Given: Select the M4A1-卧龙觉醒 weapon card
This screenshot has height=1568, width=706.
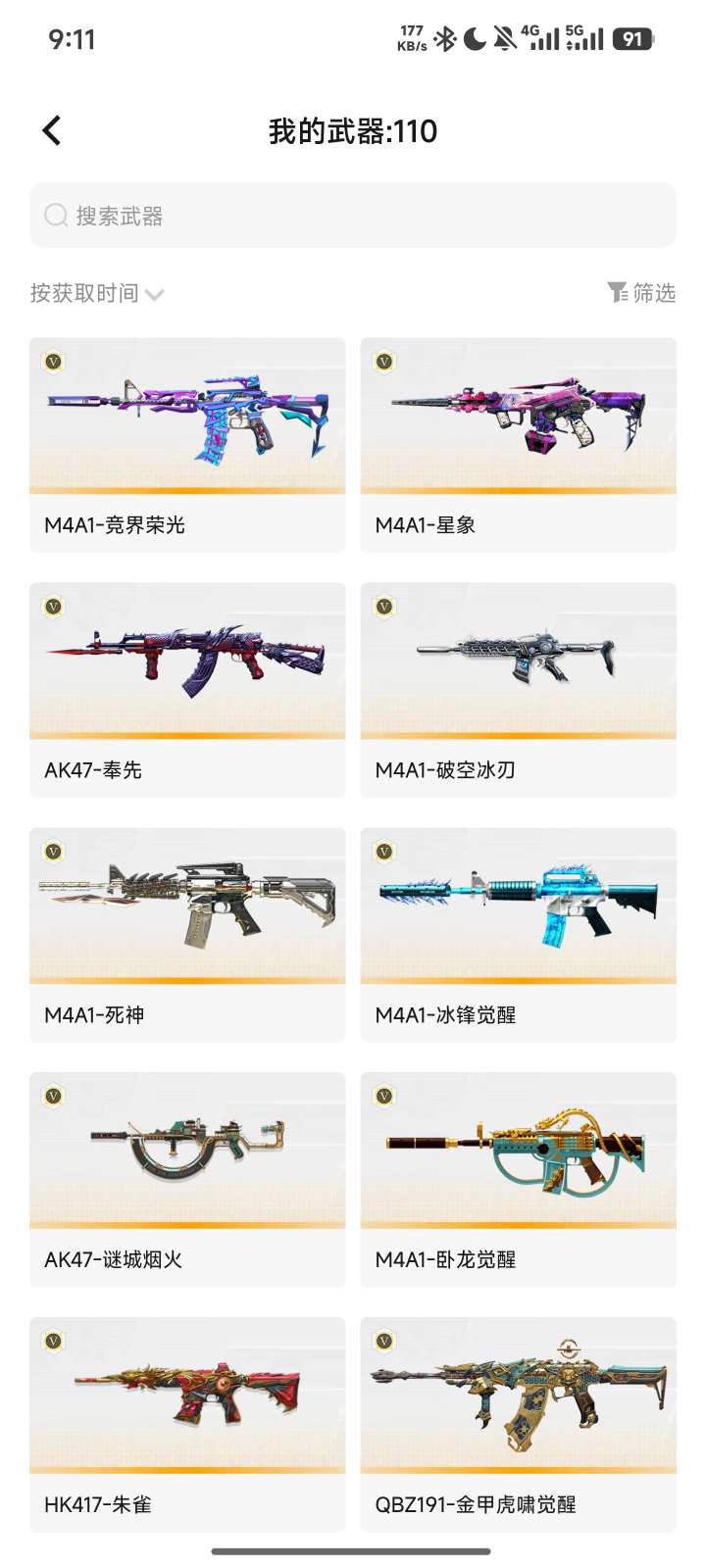Looking at the screenshot, I should (519, 1180).
